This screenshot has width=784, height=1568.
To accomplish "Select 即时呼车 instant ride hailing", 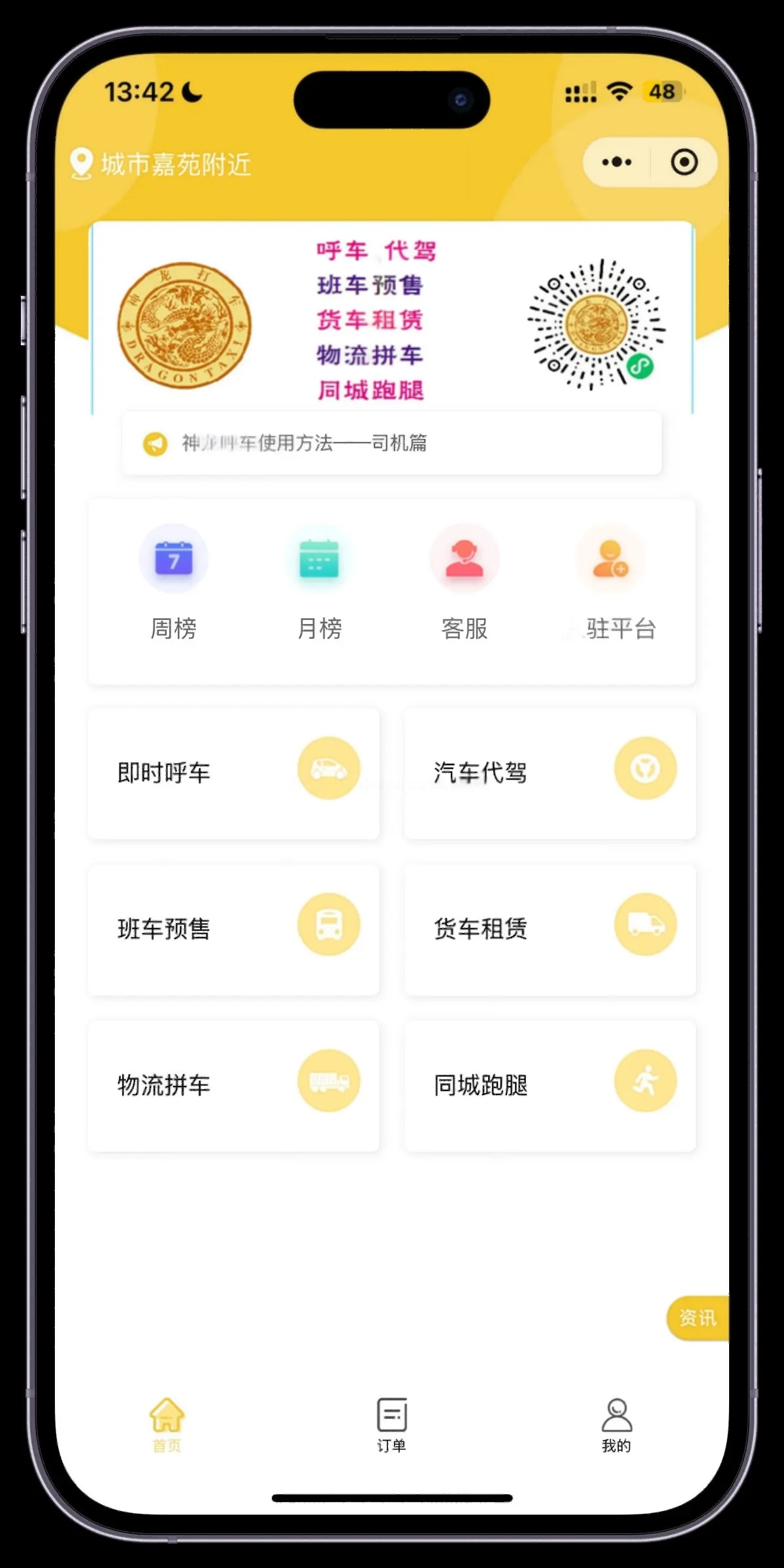I will point(233,774).
